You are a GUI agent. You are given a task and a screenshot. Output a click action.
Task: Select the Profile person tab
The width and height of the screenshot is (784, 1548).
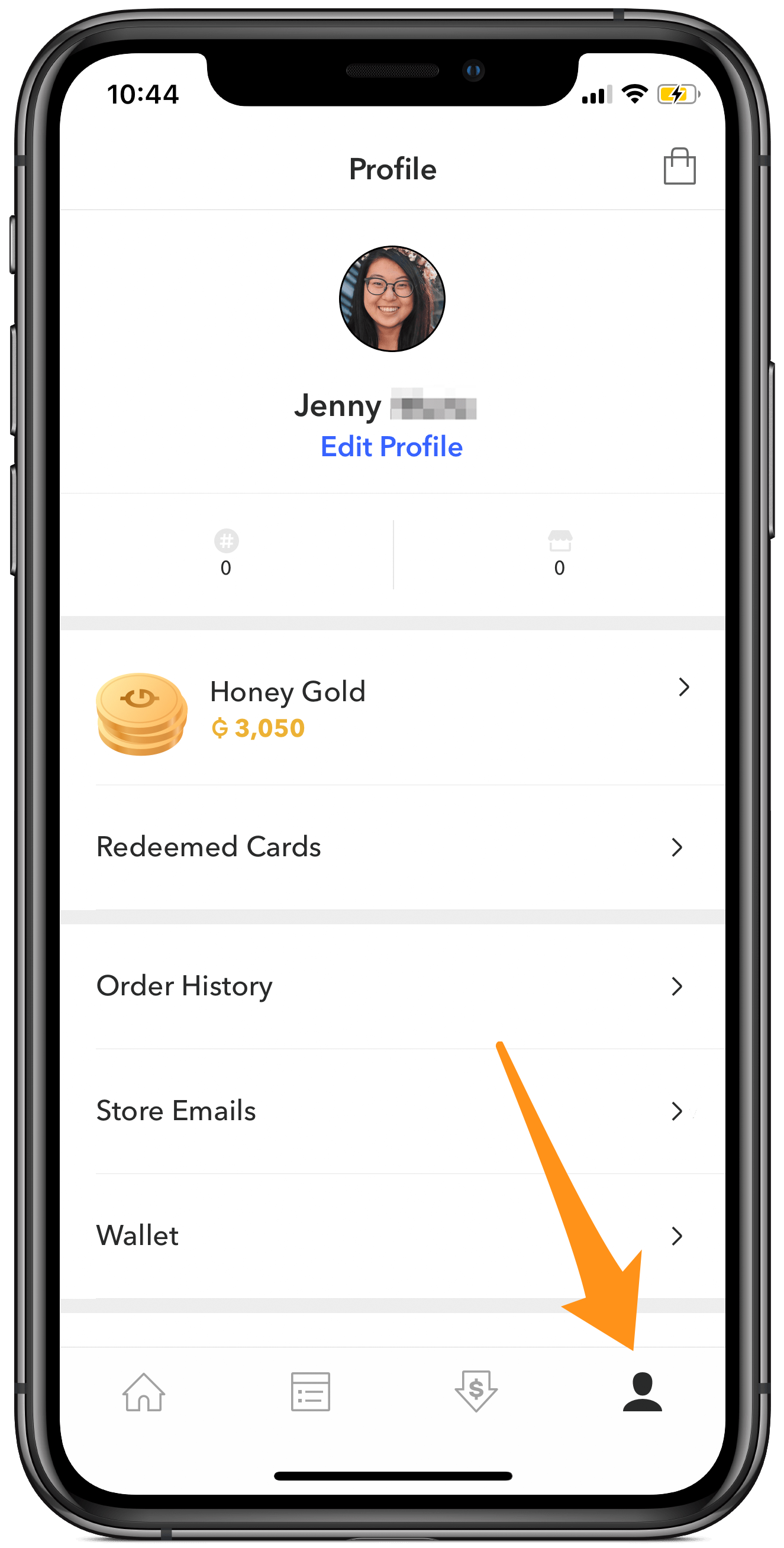point(641,1391)
